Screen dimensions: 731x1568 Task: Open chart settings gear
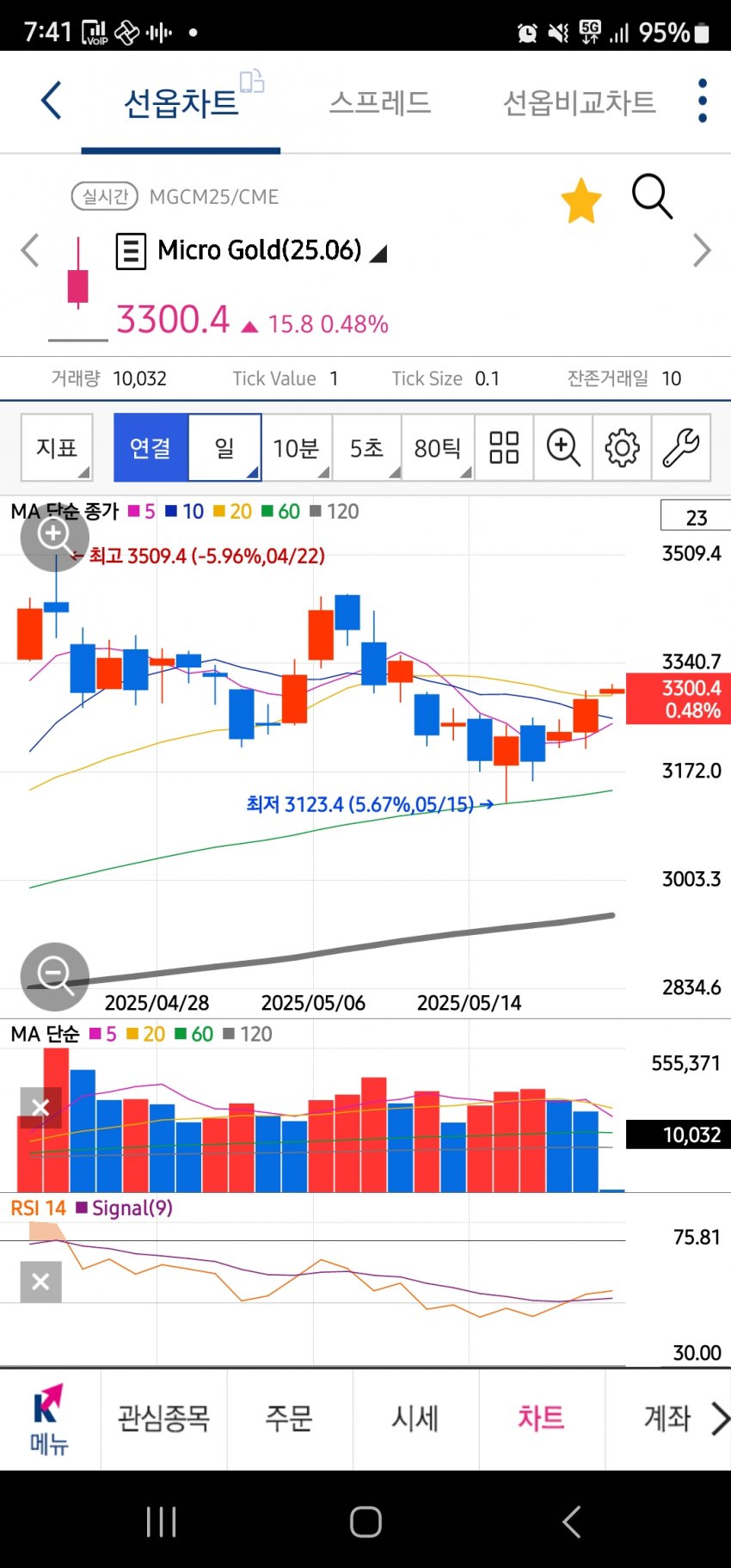pyautogui.click(x=622, y=447)
